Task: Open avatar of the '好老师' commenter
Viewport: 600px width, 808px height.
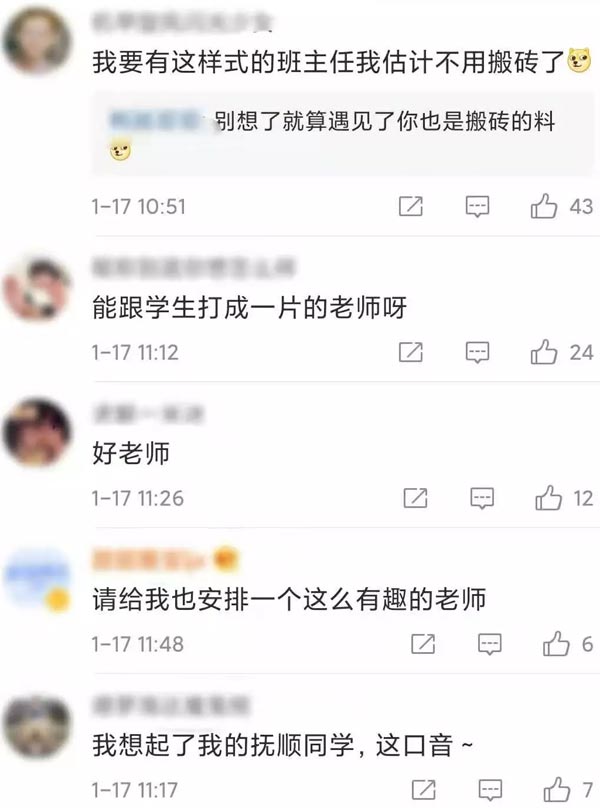Action: pyautogui.click(x=37, y=433)
